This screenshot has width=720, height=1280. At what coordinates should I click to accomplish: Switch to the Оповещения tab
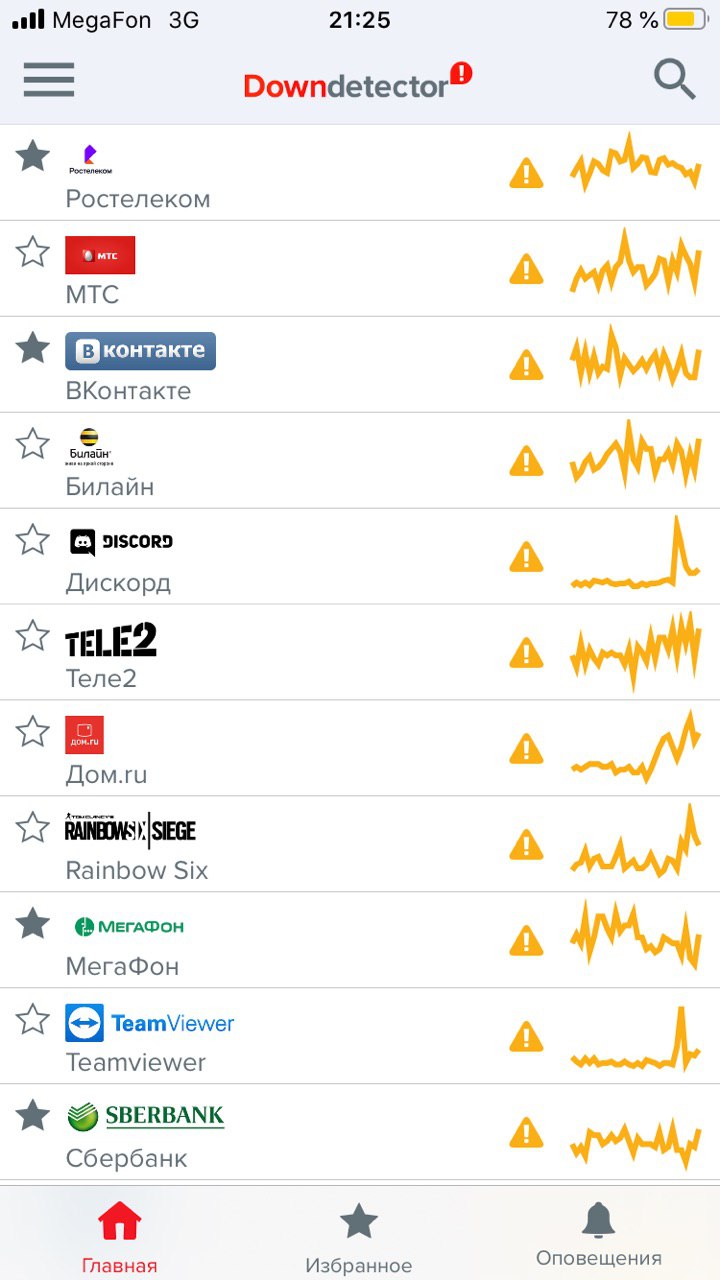point(598,1237)
